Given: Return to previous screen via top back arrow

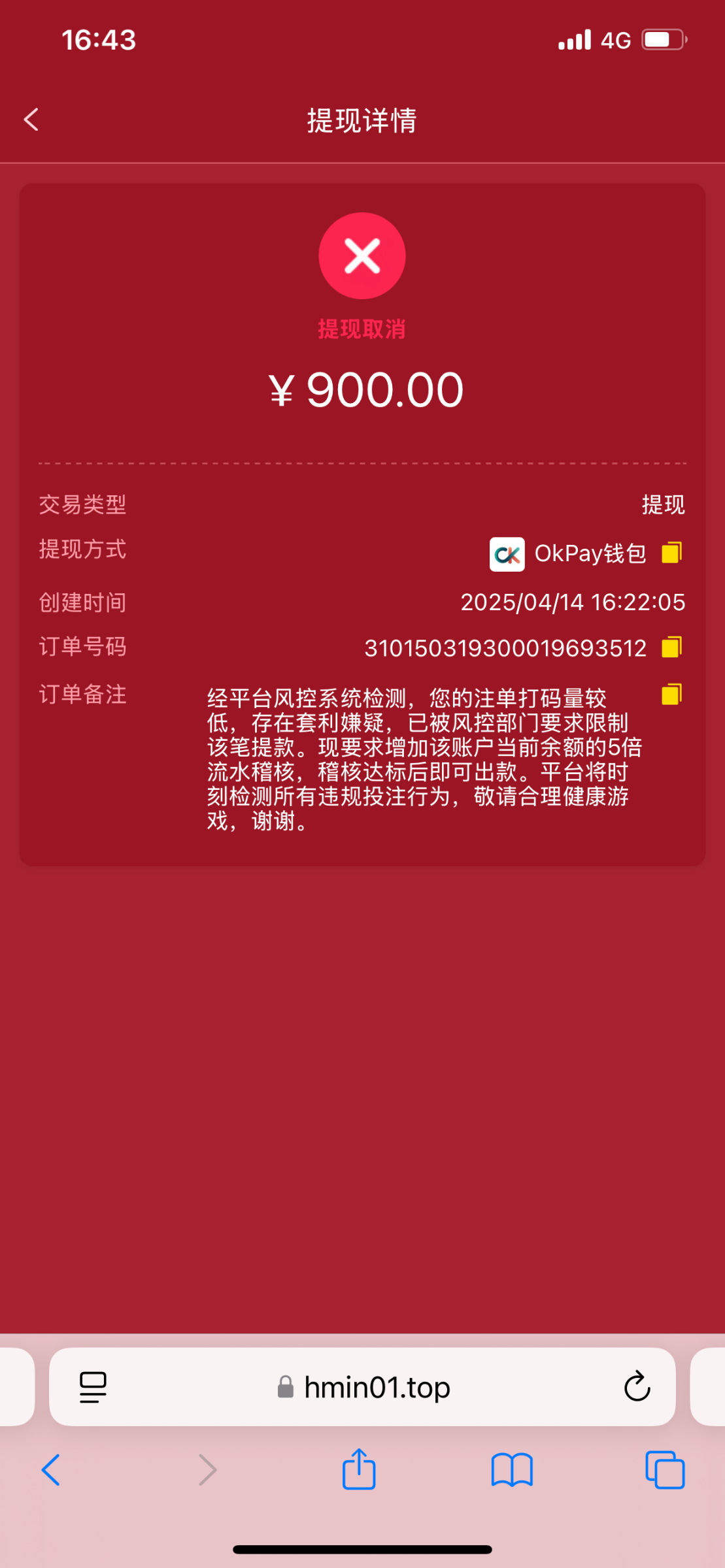Looking at the screenshot, I should 31,120.
